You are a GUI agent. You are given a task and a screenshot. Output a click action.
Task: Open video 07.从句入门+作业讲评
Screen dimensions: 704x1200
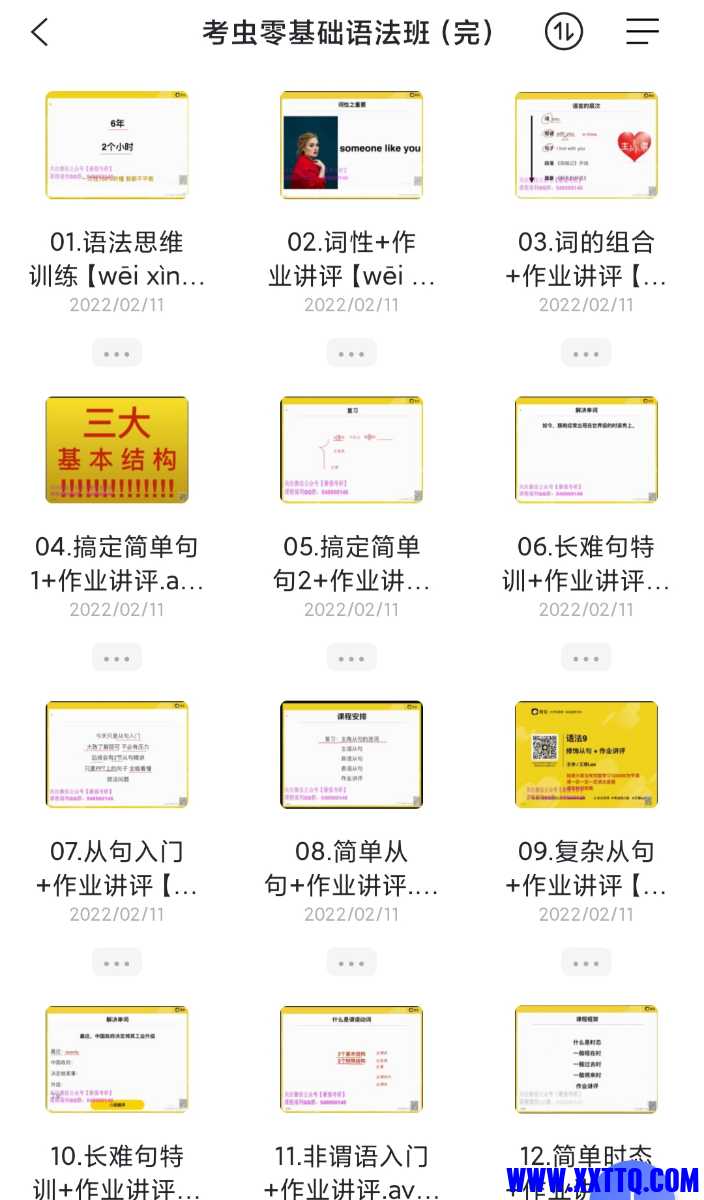[117, 755]
